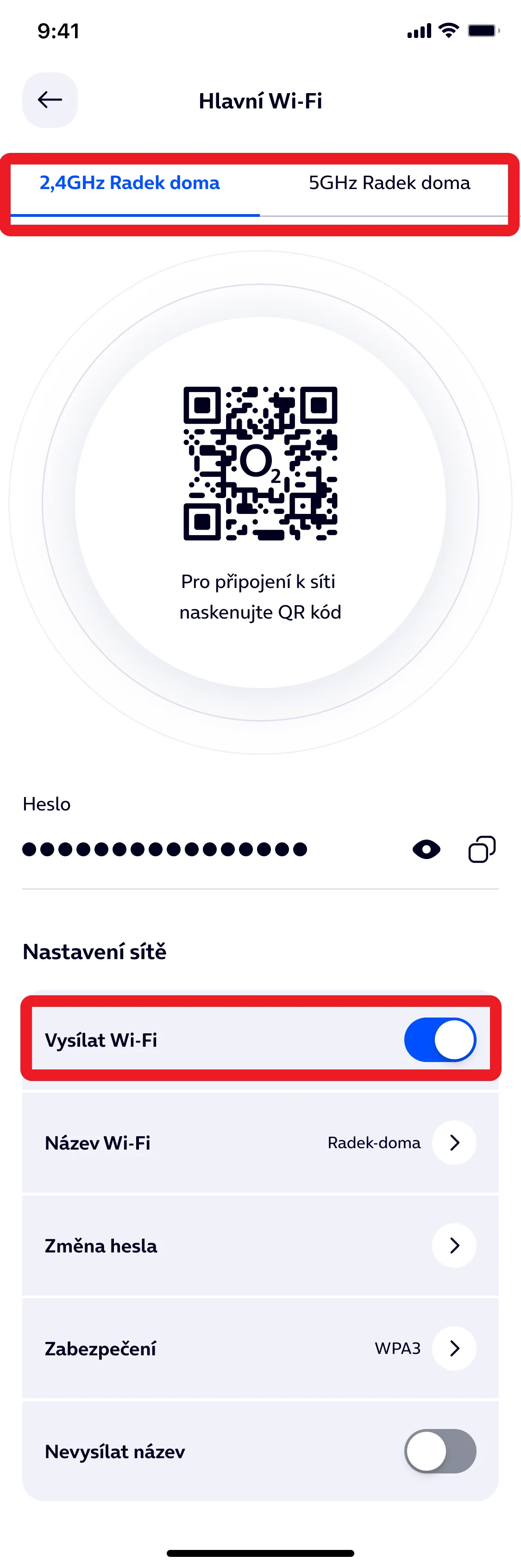Reveal the password with the eye icon
Viewport: 521px width, 1568px height.
pyautogui.click(x=426, y=849)
